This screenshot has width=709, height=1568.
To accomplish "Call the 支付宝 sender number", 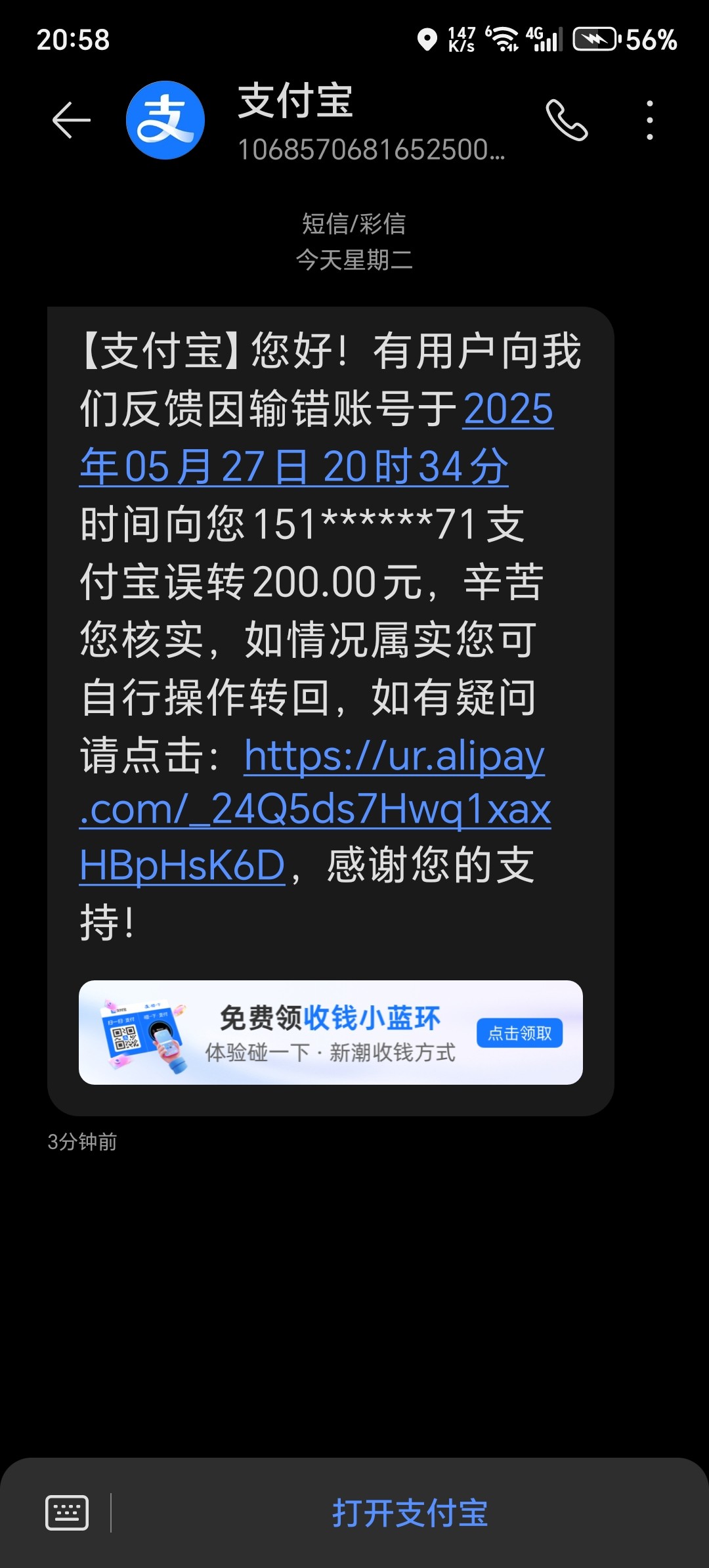I will point(567,120).
